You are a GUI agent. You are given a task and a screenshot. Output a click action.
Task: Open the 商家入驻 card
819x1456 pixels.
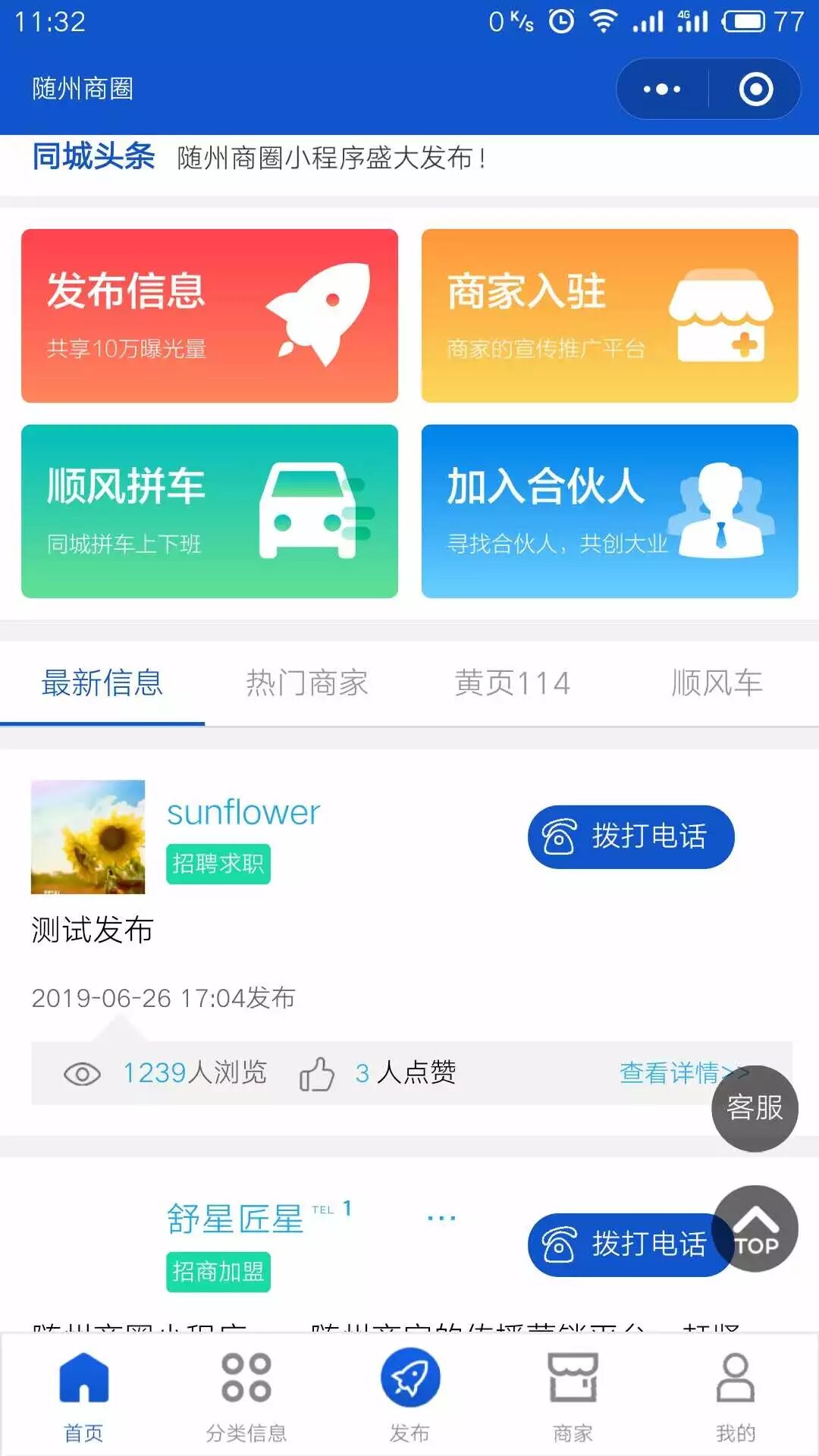point(610,315)
